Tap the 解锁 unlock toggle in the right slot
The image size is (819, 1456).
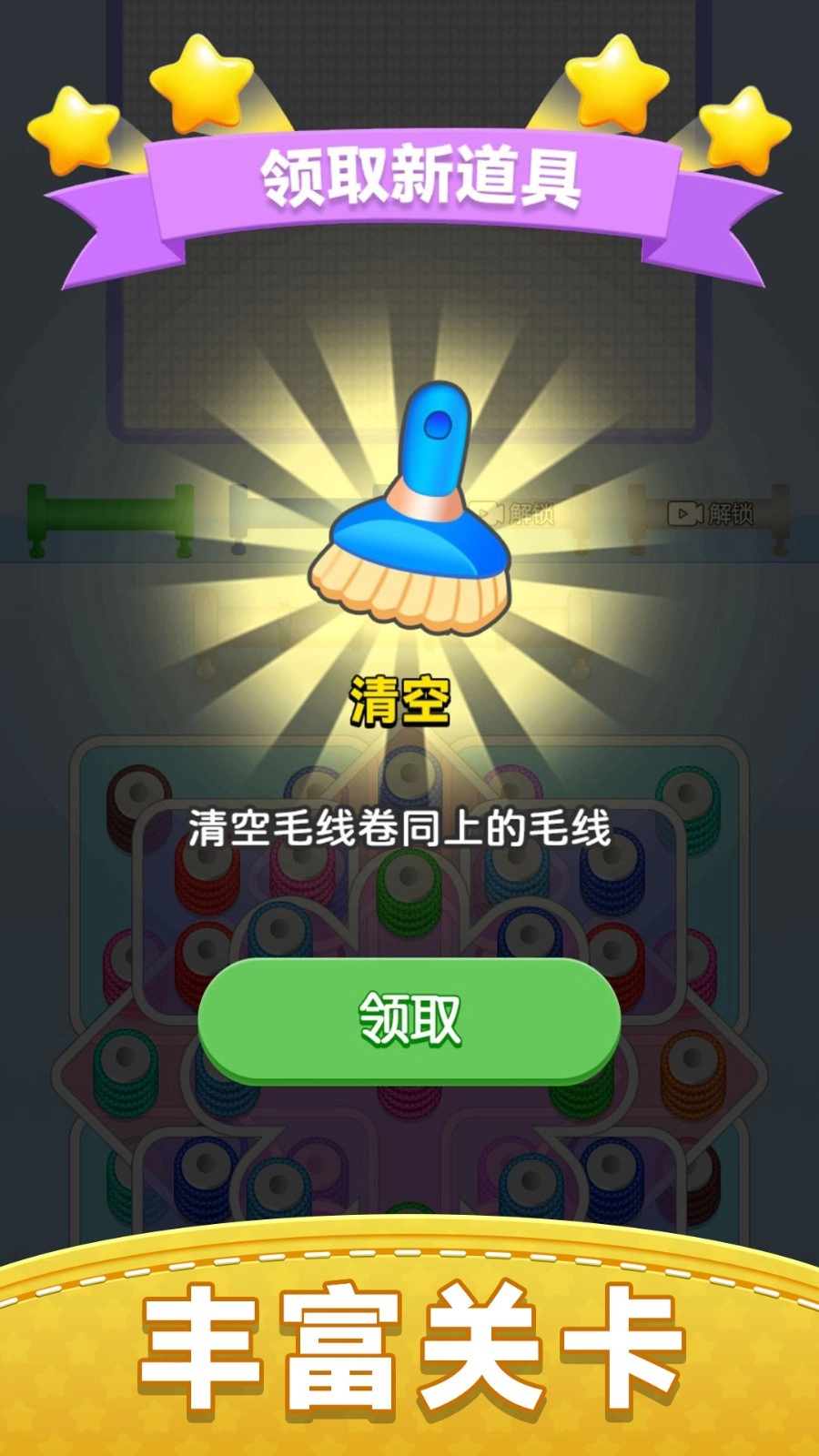pyautogui.click(x=719, y=511)
